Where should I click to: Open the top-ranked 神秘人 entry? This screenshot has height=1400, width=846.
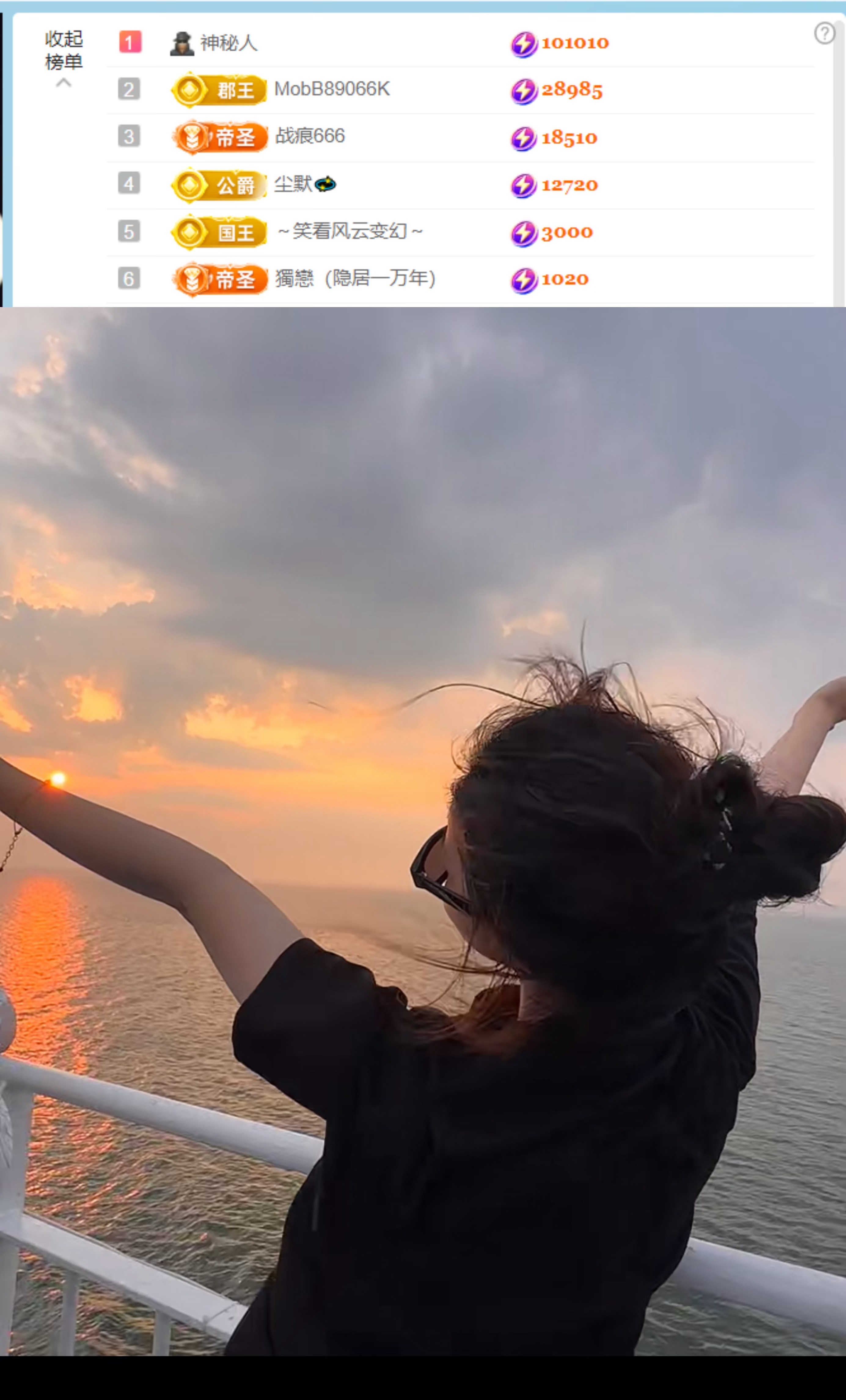click(x=229, y=43)
